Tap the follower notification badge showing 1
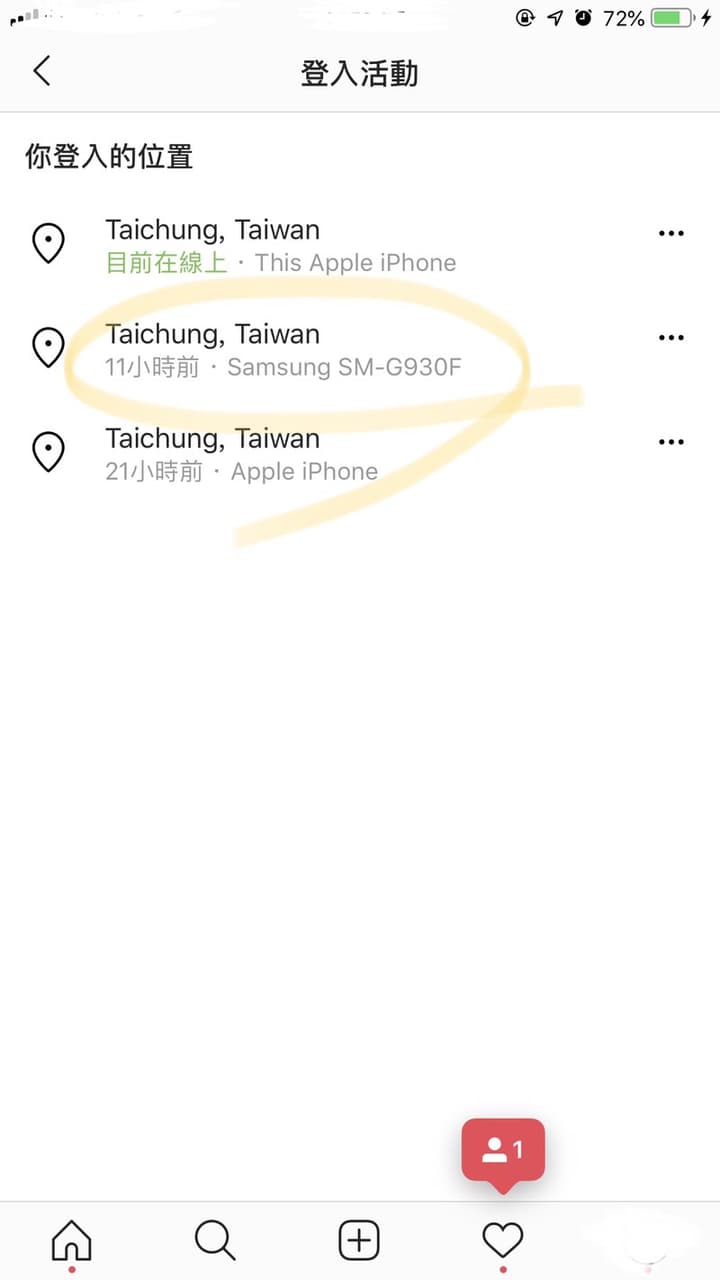 tap(503, 1150)
